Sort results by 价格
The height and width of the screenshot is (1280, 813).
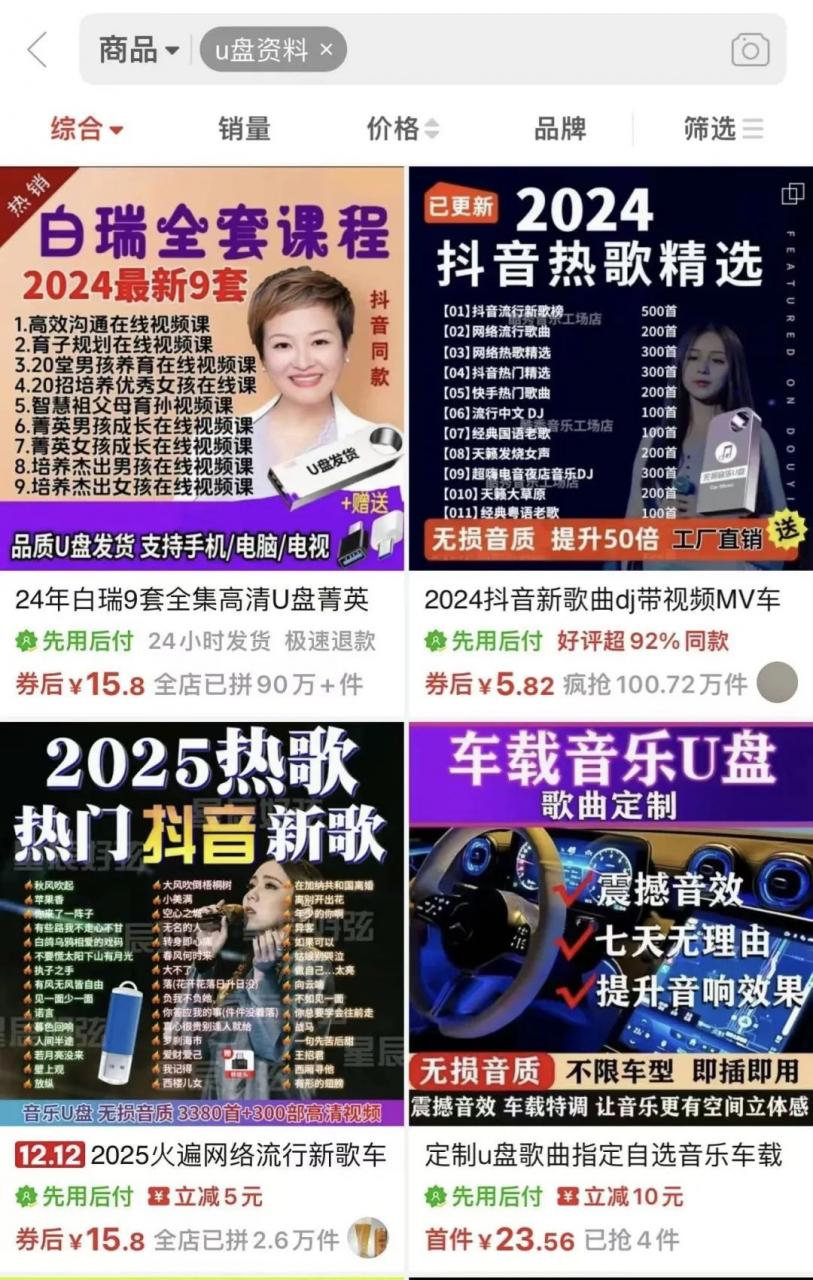click(x=402, y=128)
